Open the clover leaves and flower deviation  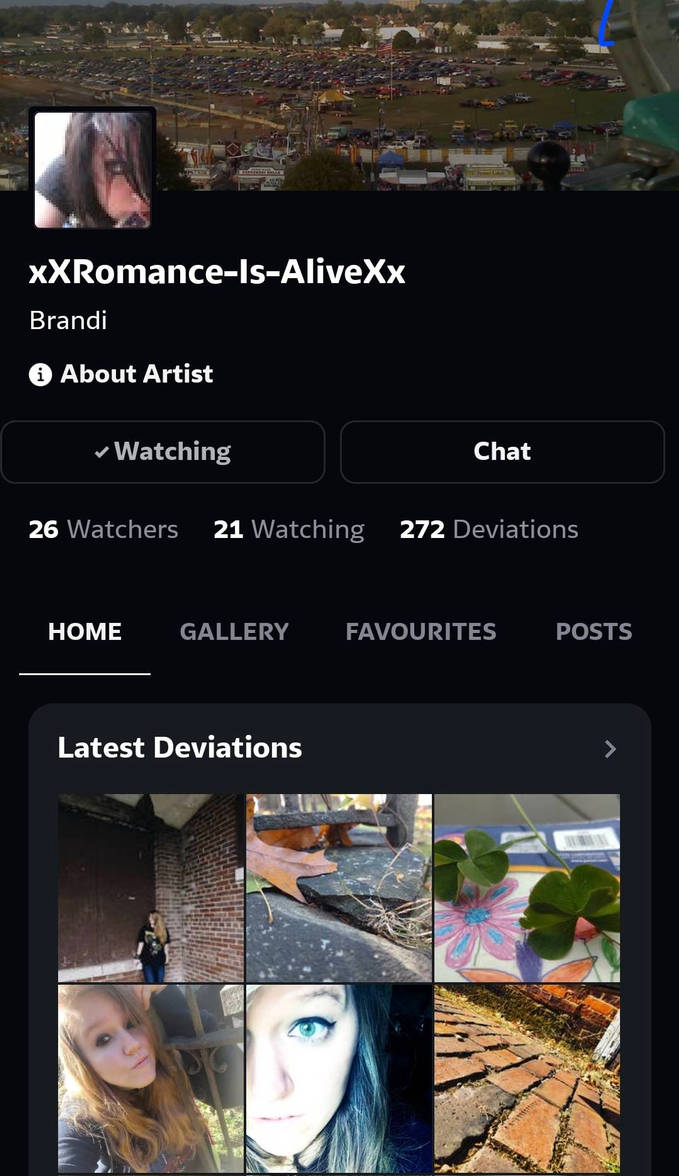point(527,888)
